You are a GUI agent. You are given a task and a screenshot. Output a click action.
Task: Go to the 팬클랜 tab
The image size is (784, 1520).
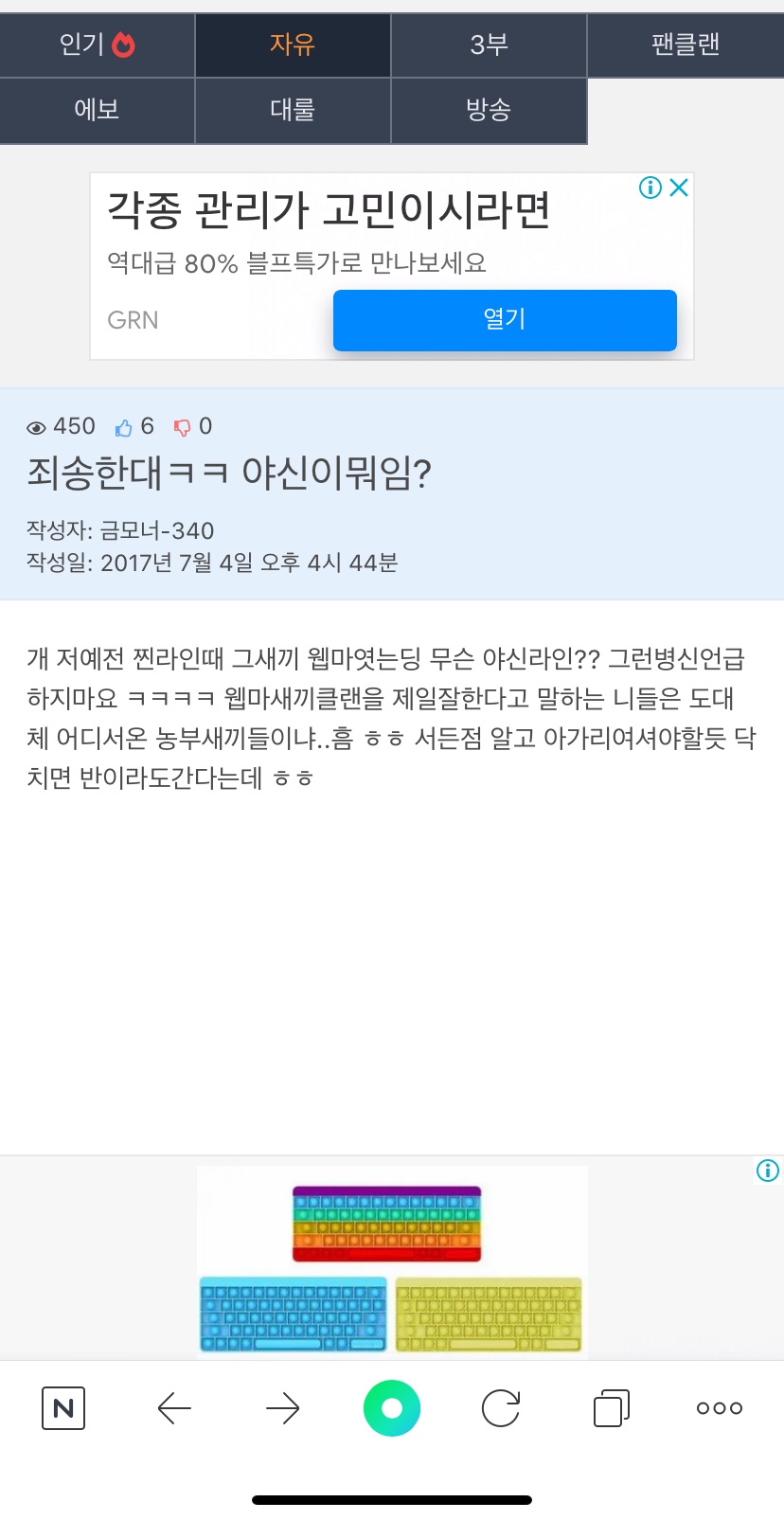click(686, 45)
